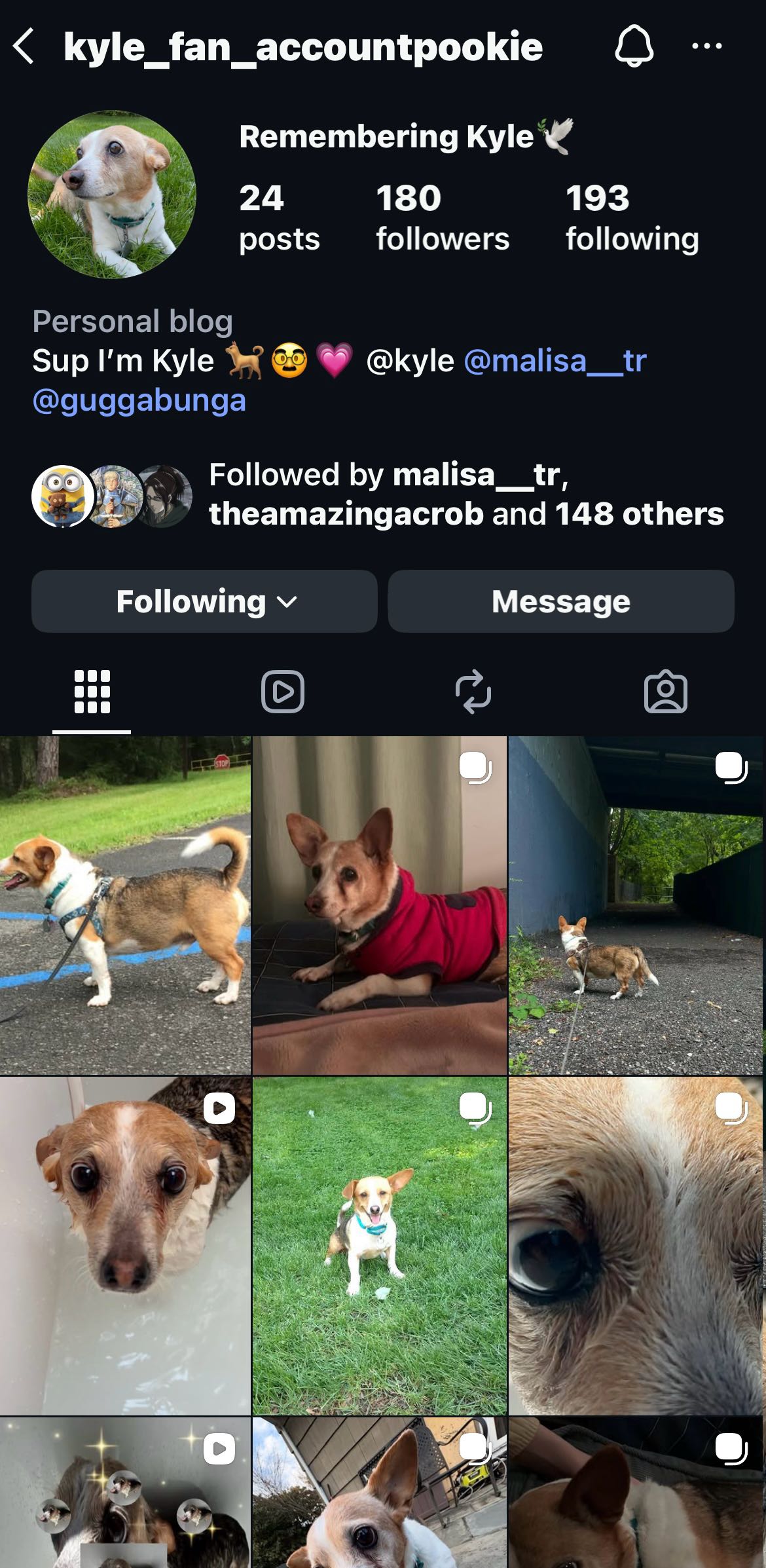Switch to the tagged photos tab
Screen dimensions: 766x1568
click(x=665, y=692)
